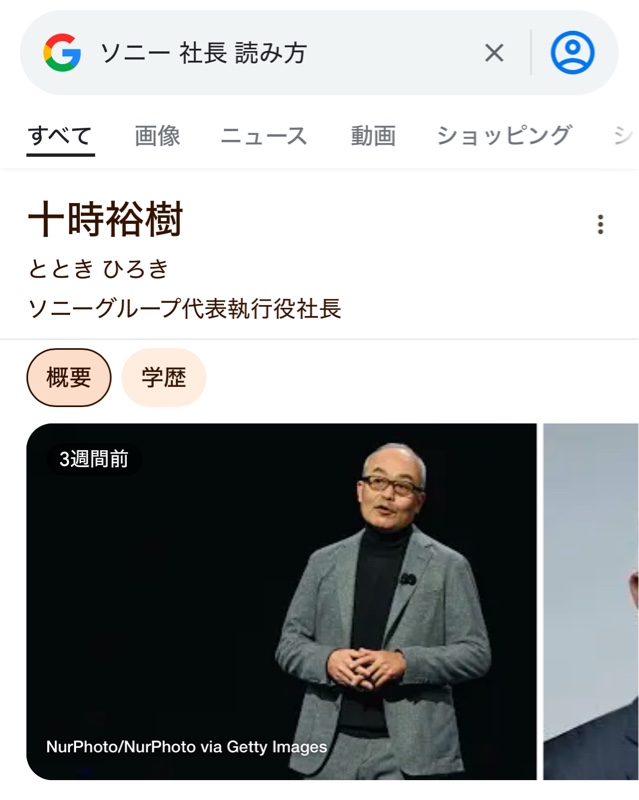Screen dimensions: 639x800
Task: Select the 学歴 chip
Action: 163,377
